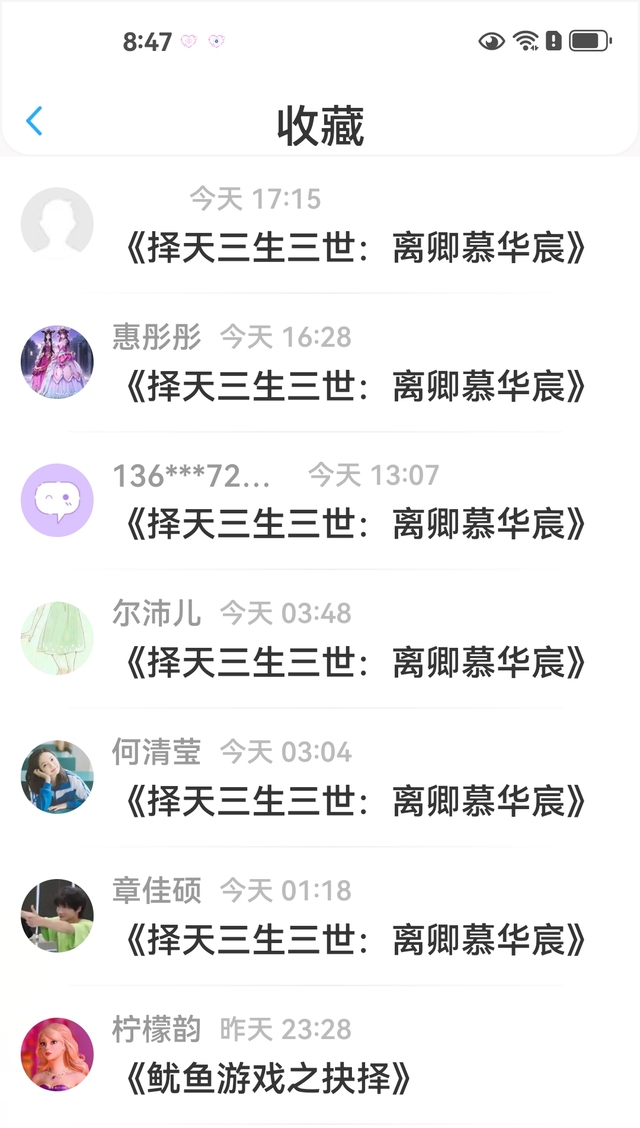Go back from the 收藏 page
This screenshot has height=1128, width=640.
(34, 121)
